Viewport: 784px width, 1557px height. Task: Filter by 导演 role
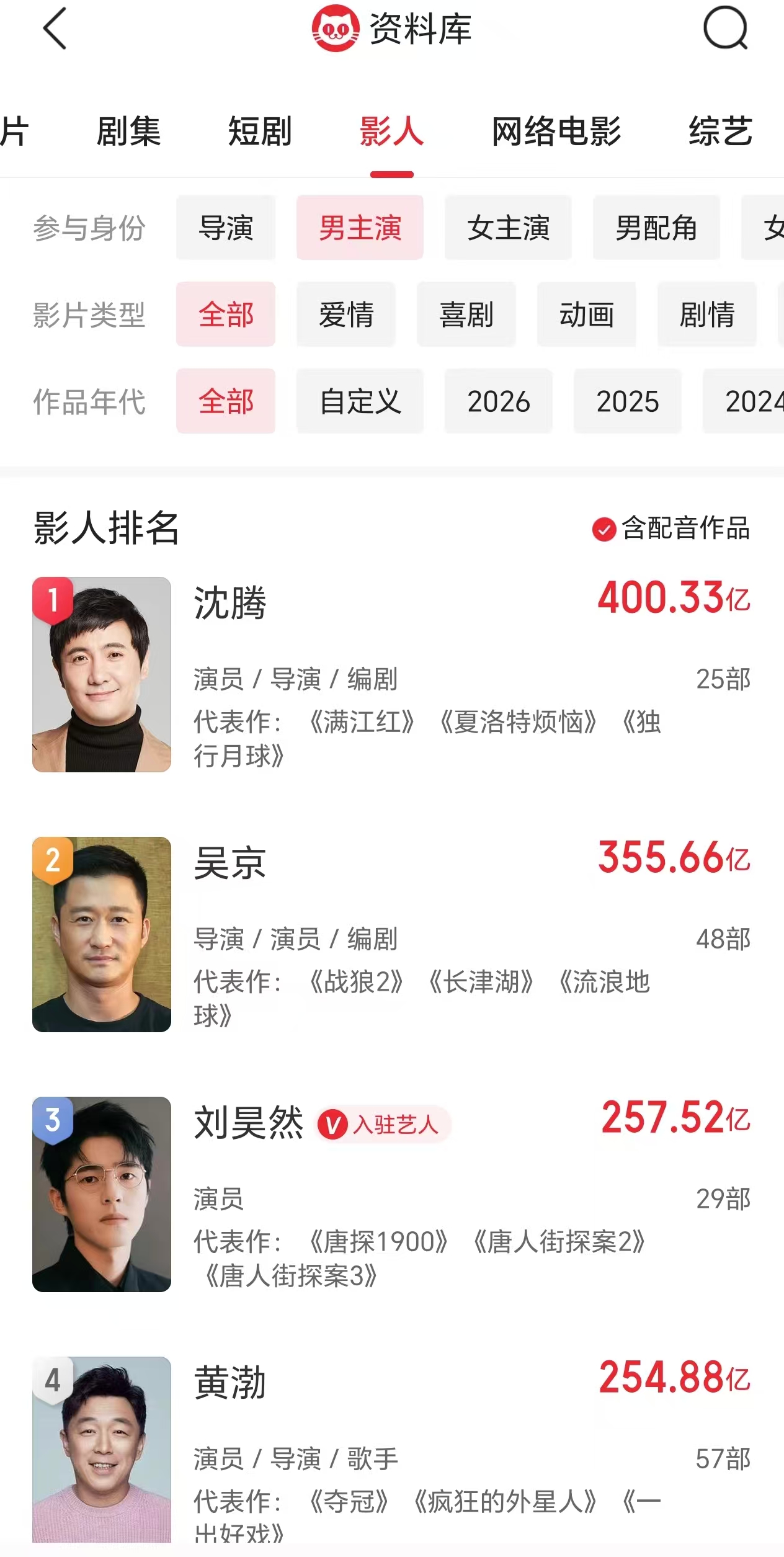[x=226, y=228]
